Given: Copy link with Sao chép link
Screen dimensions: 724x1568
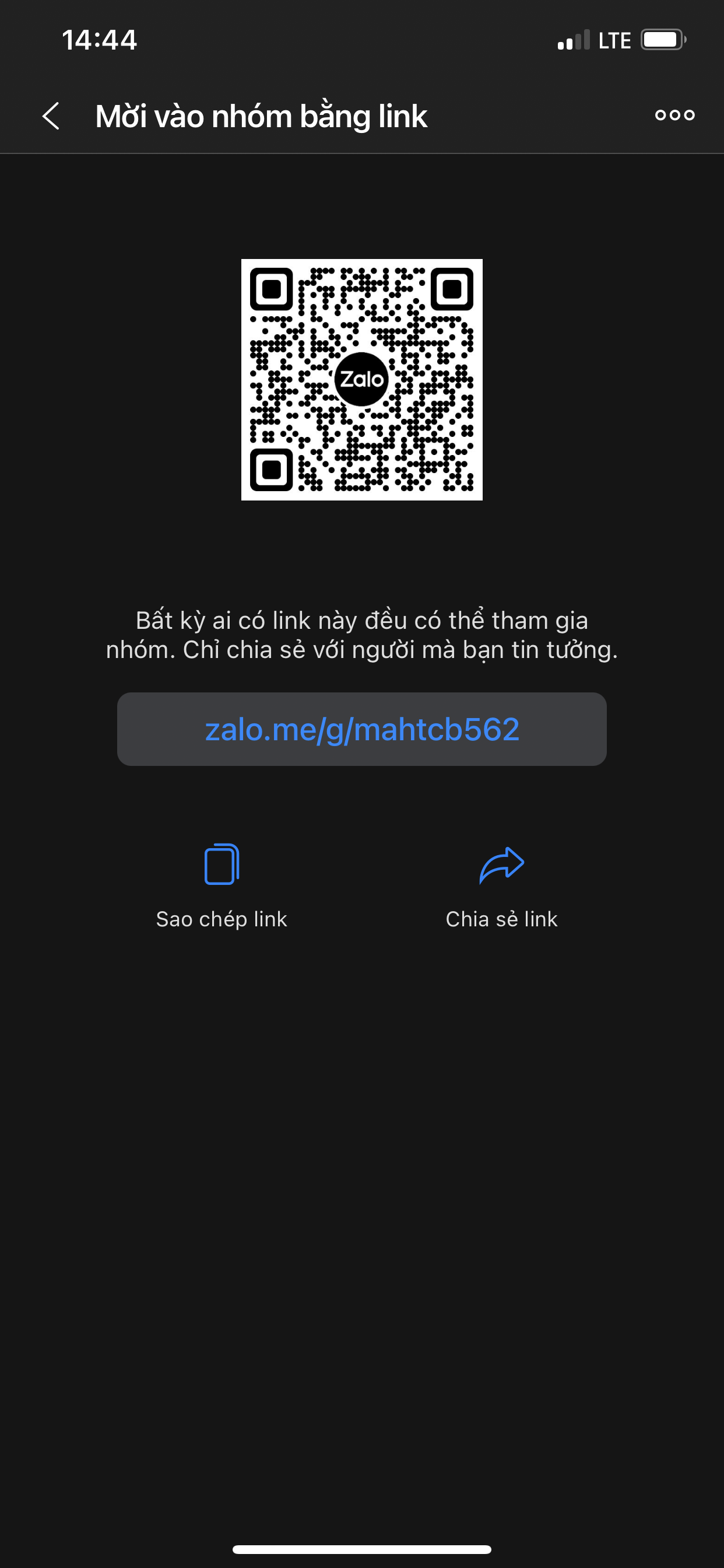Looking at the screenshot, I should (x=222, y=886).
